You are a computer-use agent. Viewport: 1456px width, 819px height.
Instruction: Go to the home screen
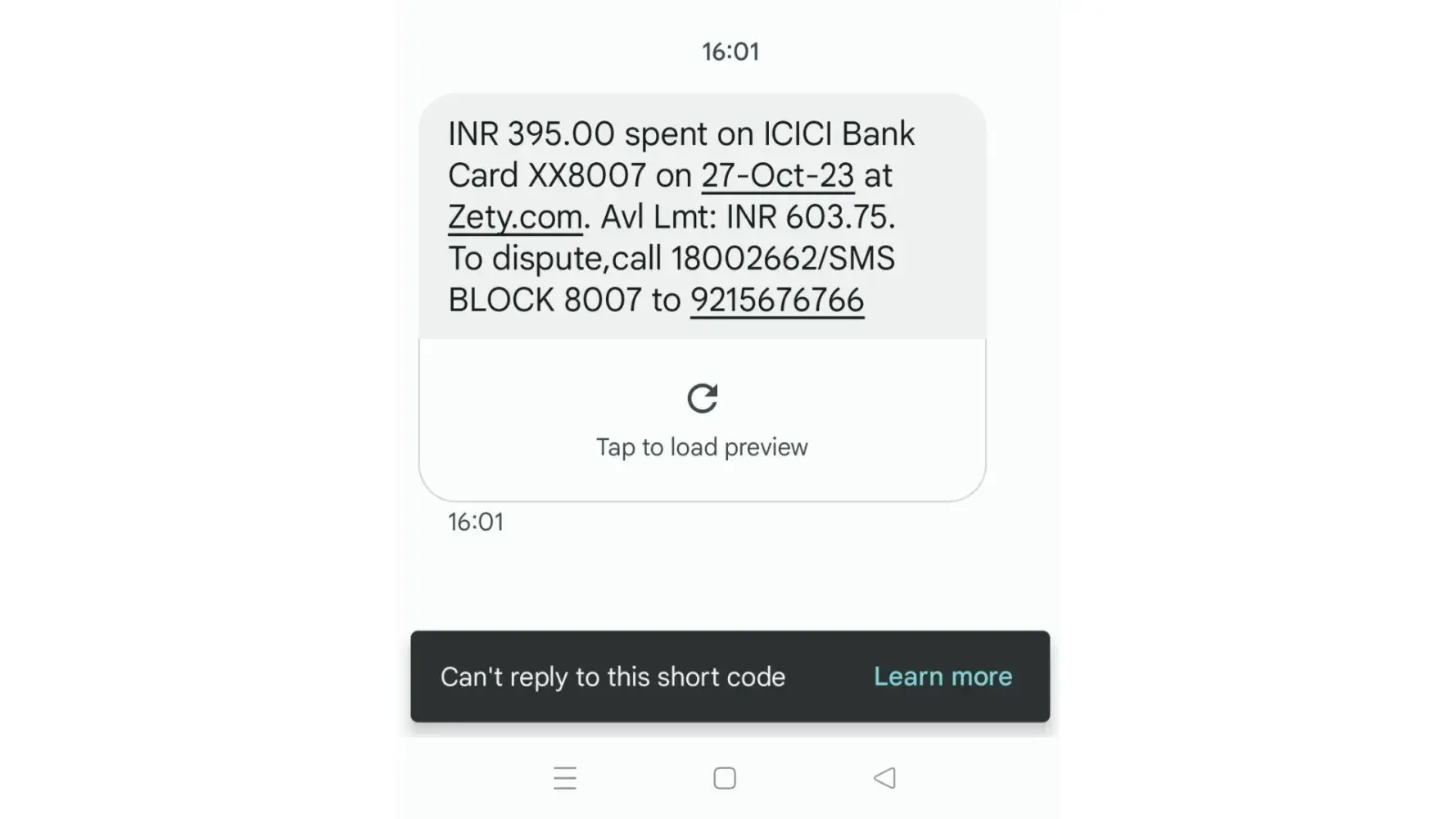tap(725, 778)
